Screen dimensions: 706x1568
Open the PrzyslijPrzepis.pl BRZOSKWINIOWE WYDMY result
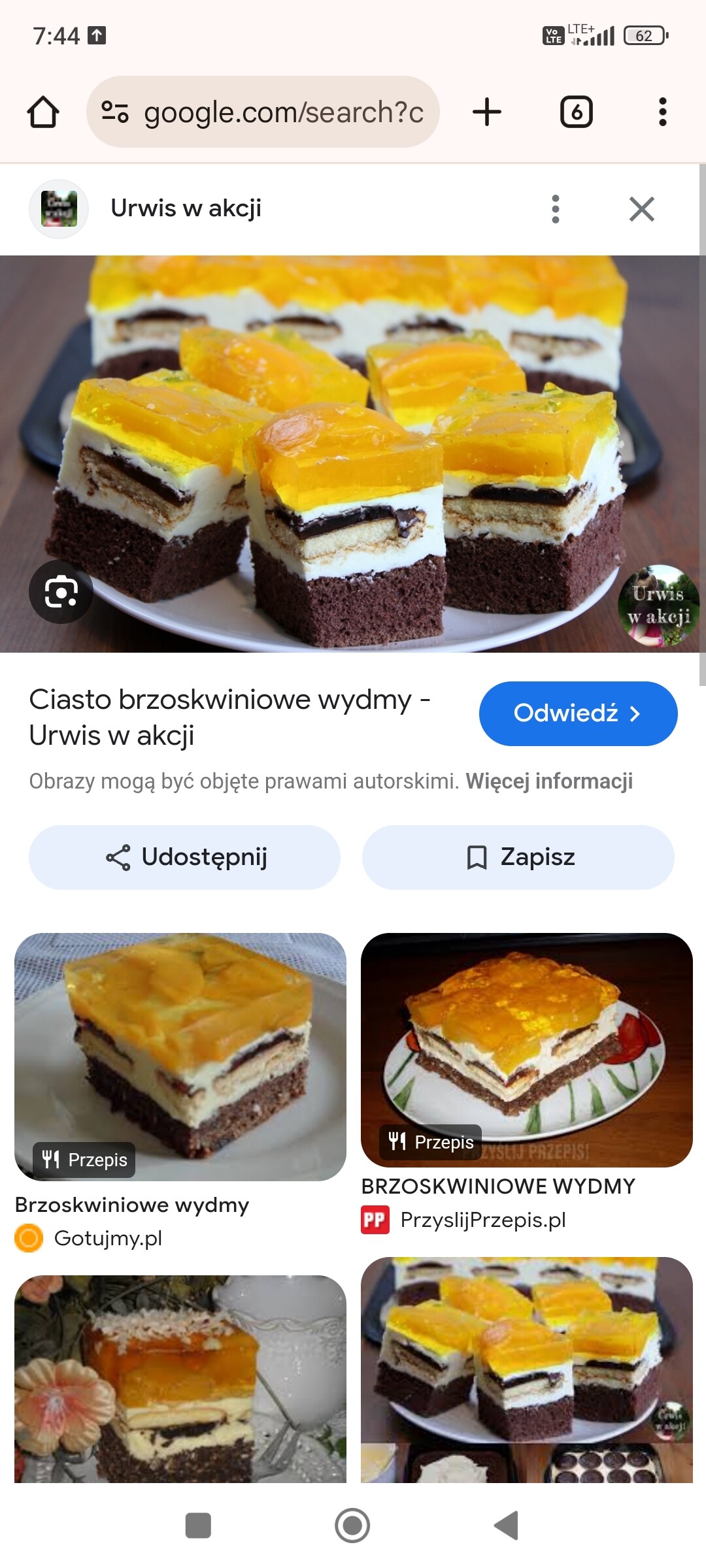click(527, 1051)
